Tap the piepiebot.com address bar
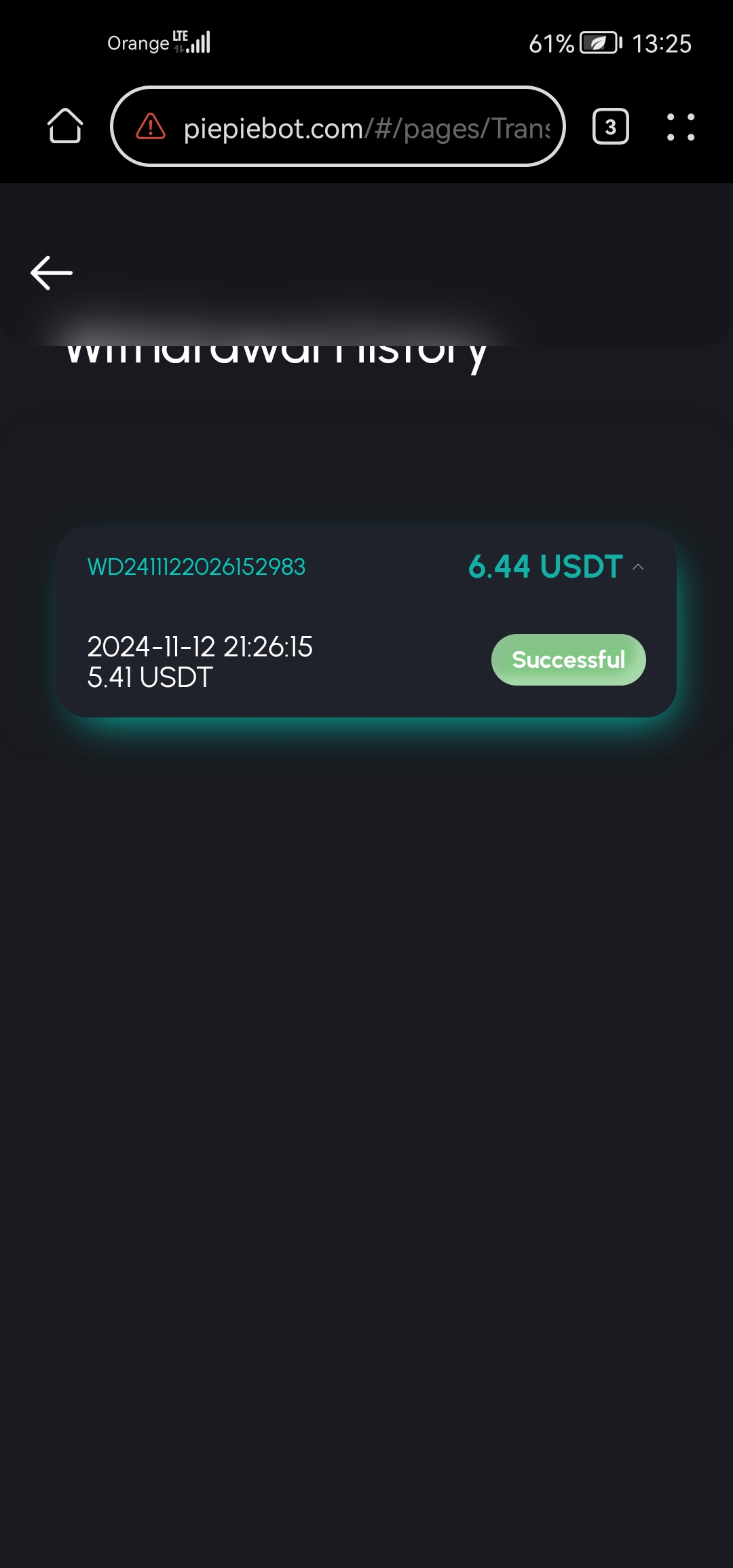733x1568 pixels. click(338, 126)
